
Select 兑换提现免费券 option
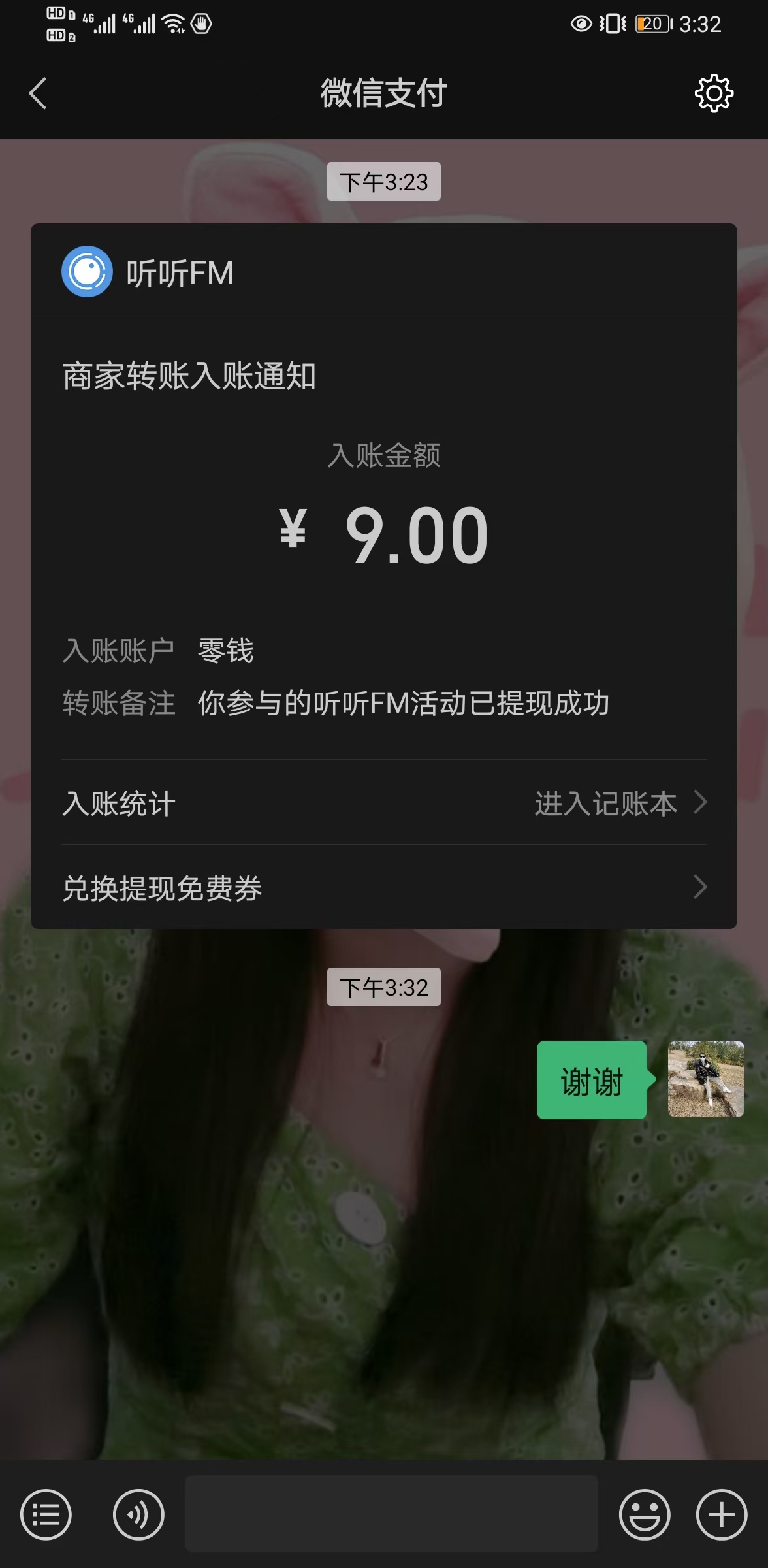point(162,887)
